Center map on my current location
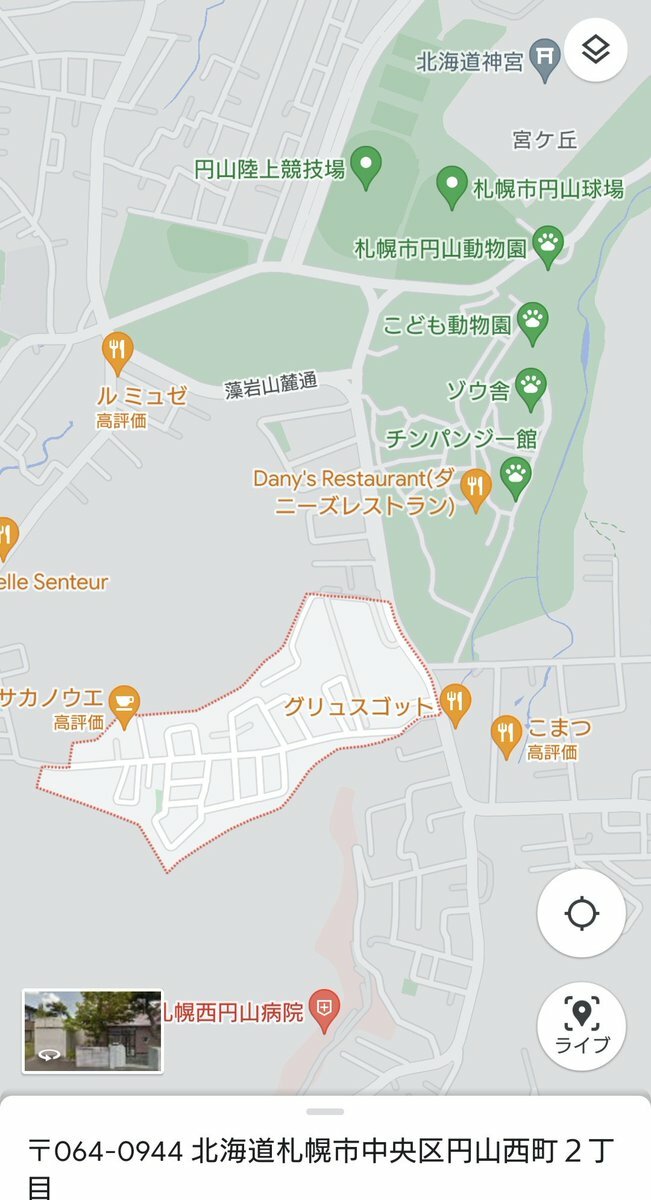This screenshot has height=1200, width=651. 581,914
